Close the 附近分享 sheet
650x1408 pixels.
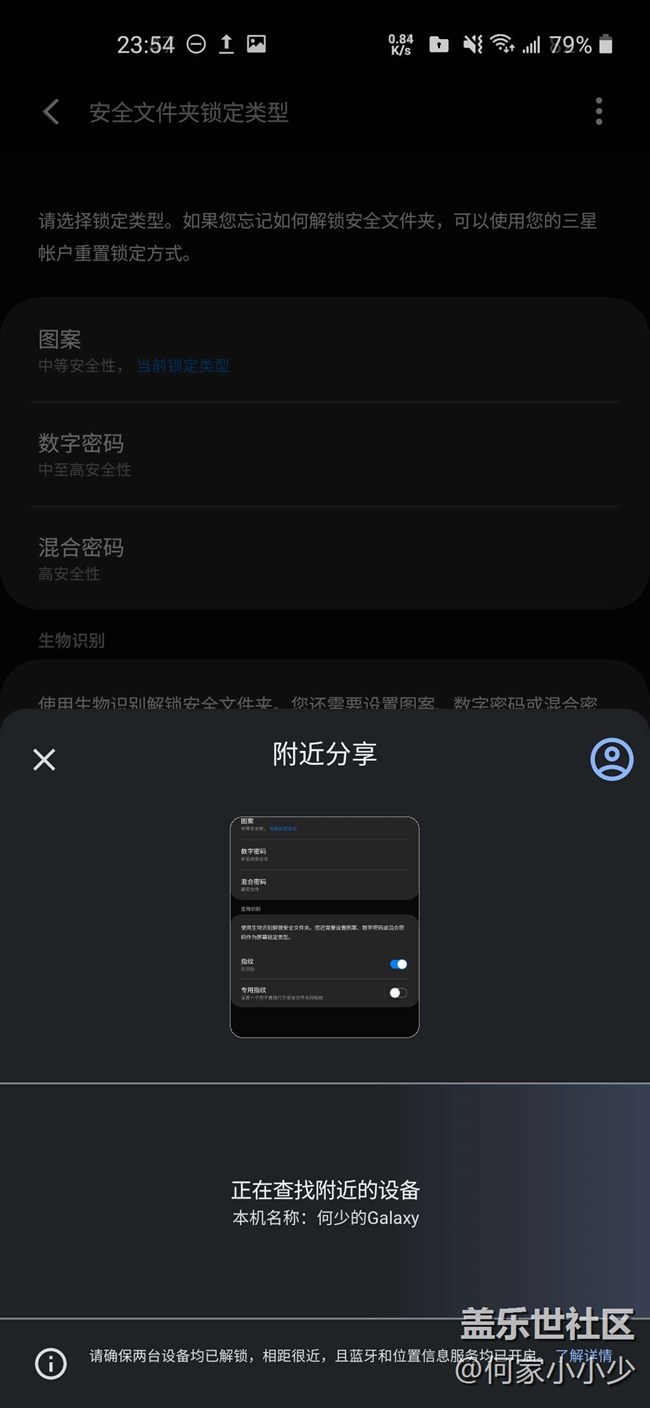[44, 759]
